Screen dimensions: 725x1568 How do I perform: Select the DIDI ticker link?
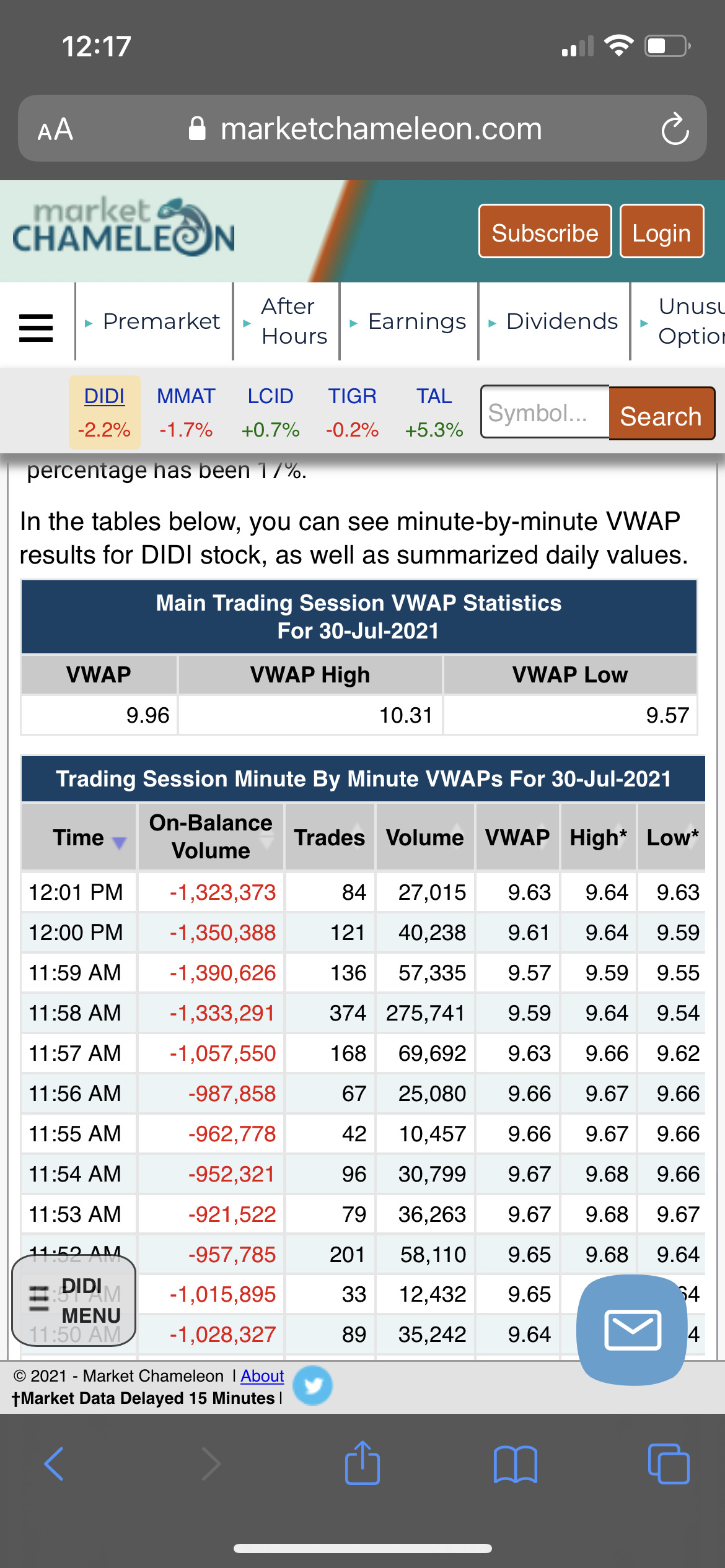(104, 396)
